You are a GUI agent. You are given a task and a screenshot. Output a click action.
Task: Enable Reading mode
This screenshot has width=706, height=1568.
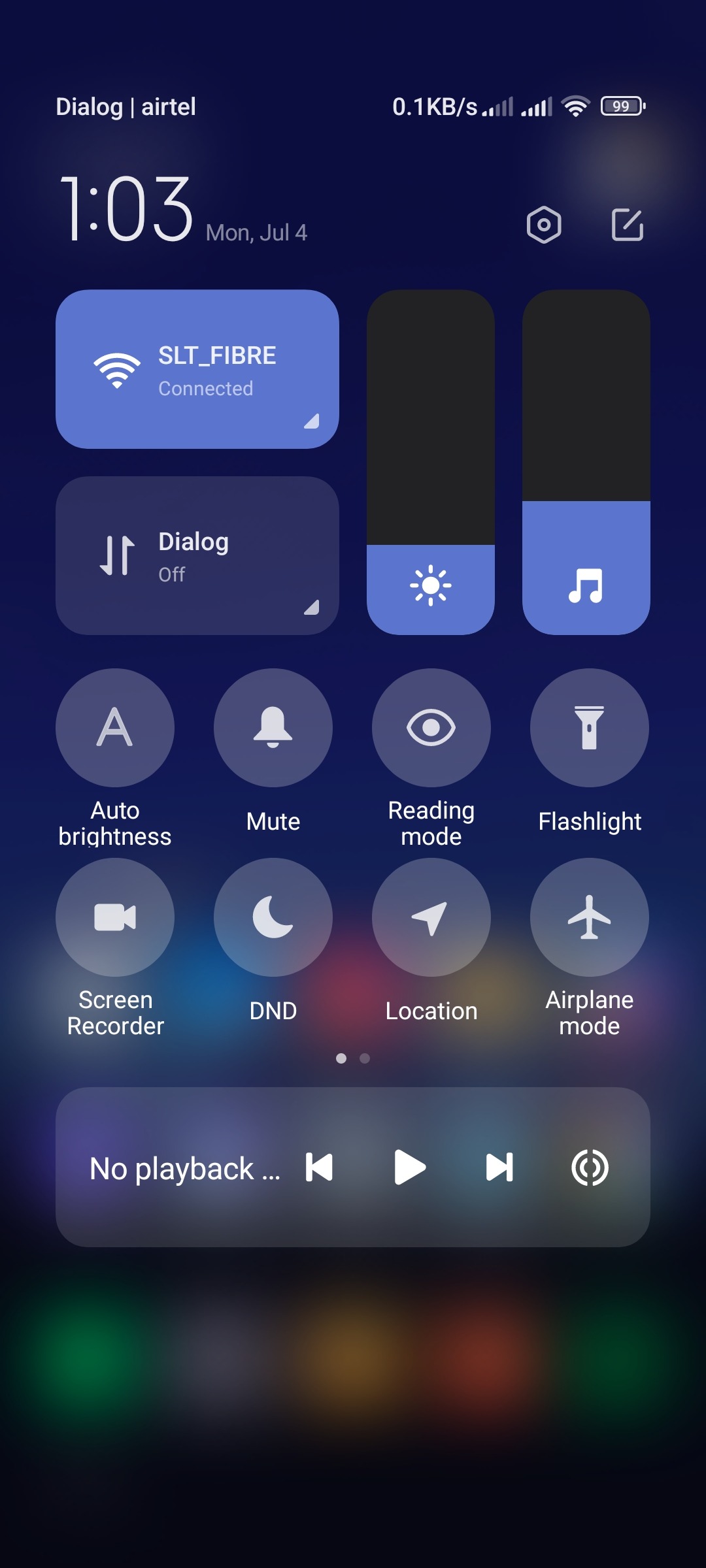(x=431, y=728)
